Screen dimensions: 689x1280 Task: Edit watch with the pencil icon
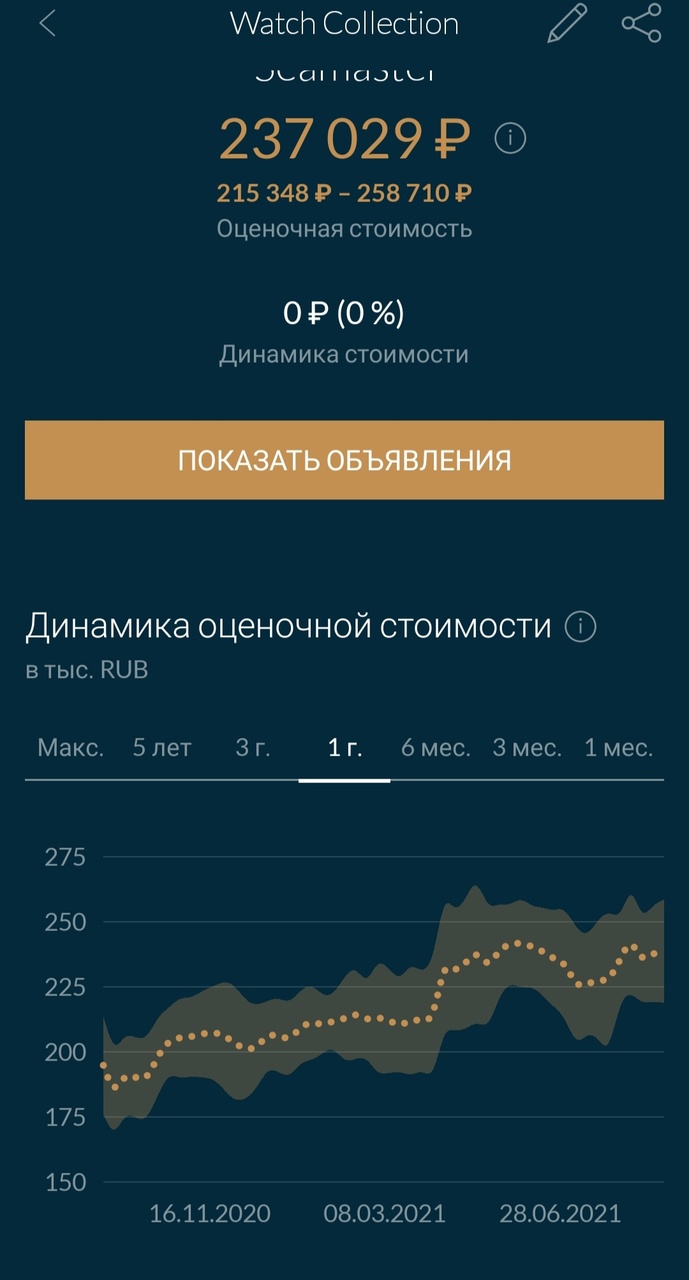point(568,24)
